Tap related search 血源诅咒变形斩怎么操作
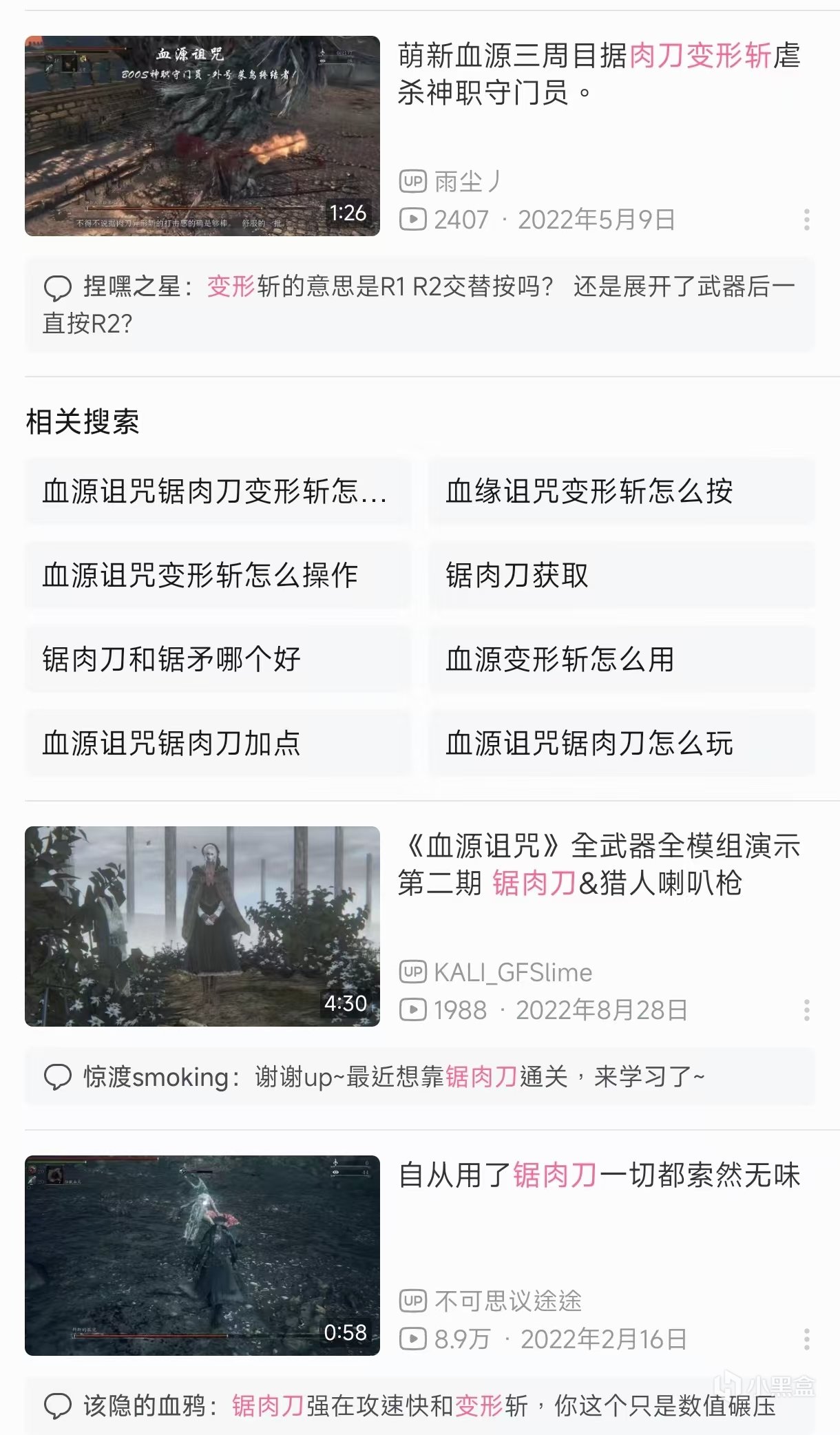840x1435 pixels. pyautogui.click(x=218, y=576)
